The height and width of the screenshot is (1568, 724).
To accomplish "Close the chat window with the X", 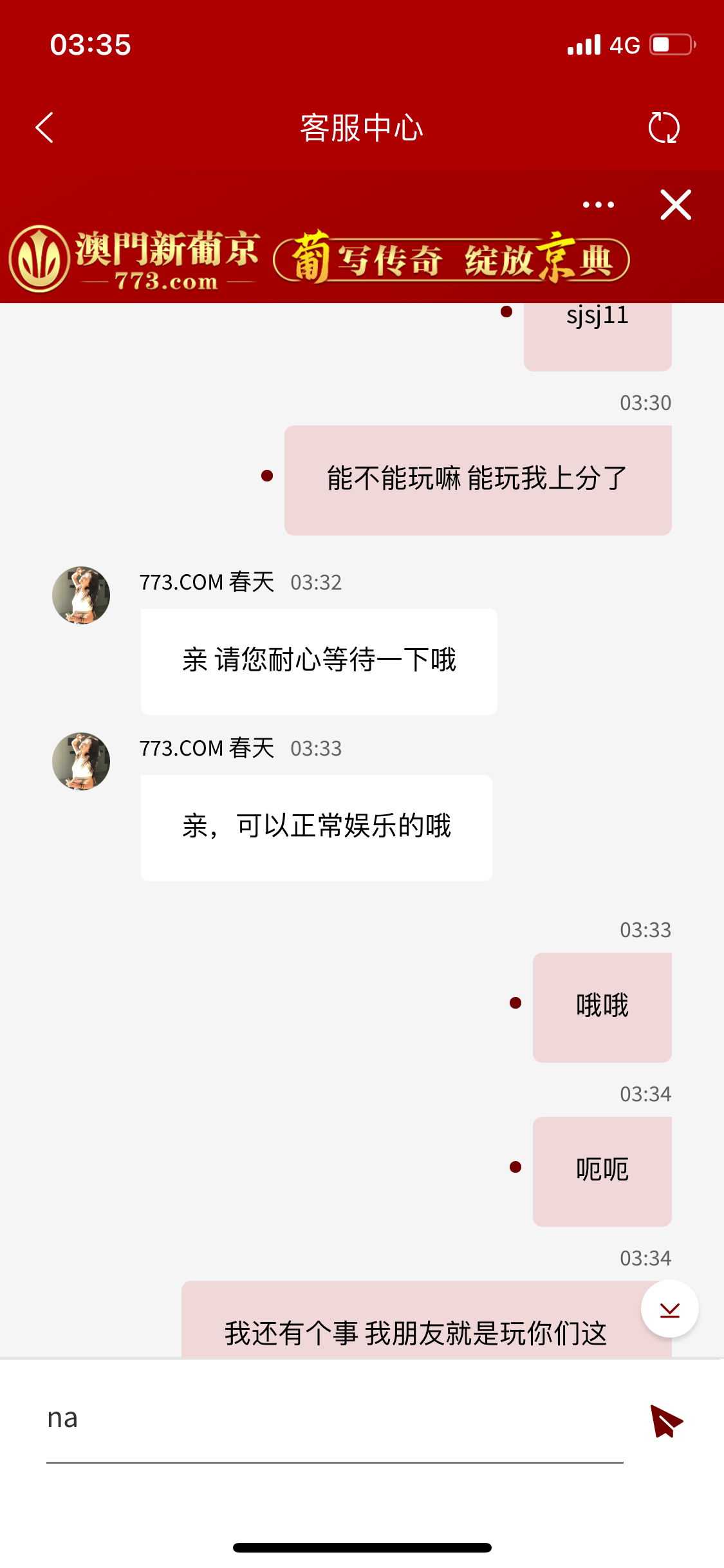I will (x=675, y=205).
